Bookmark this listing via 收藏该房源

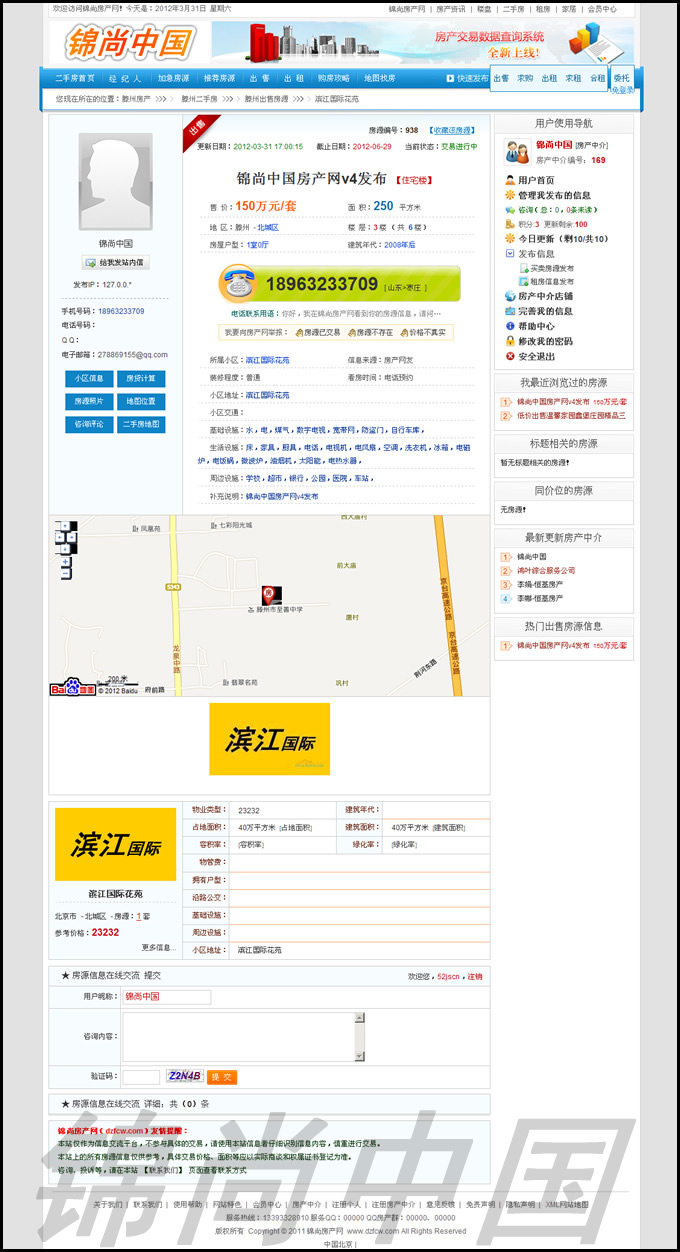click(453, 130)
